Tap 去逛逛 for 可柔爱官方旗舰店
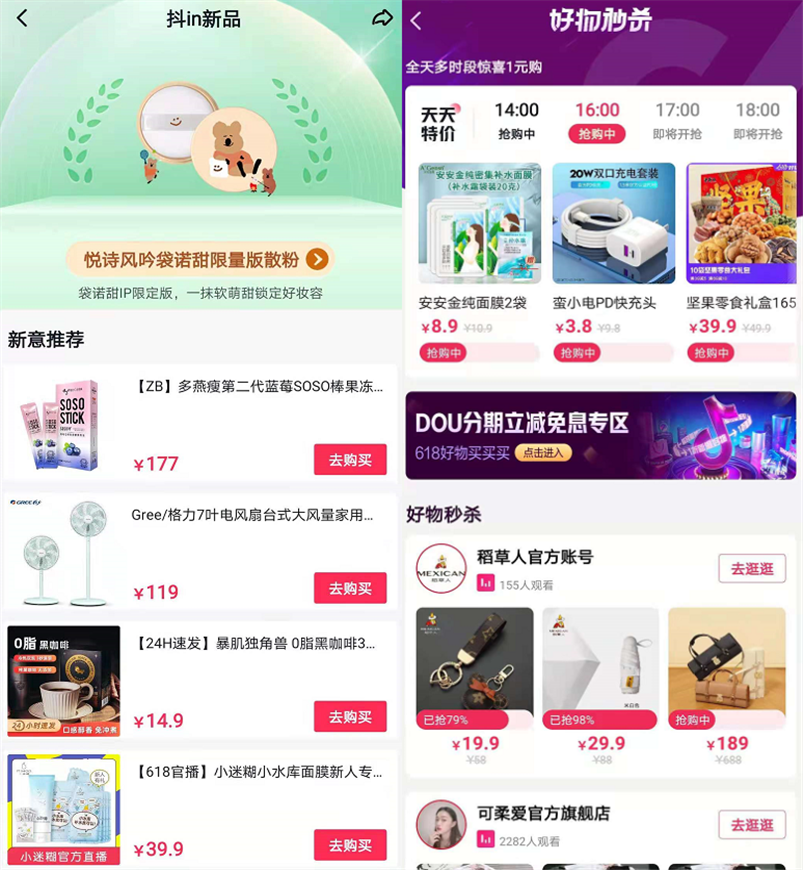 [752, 825]
